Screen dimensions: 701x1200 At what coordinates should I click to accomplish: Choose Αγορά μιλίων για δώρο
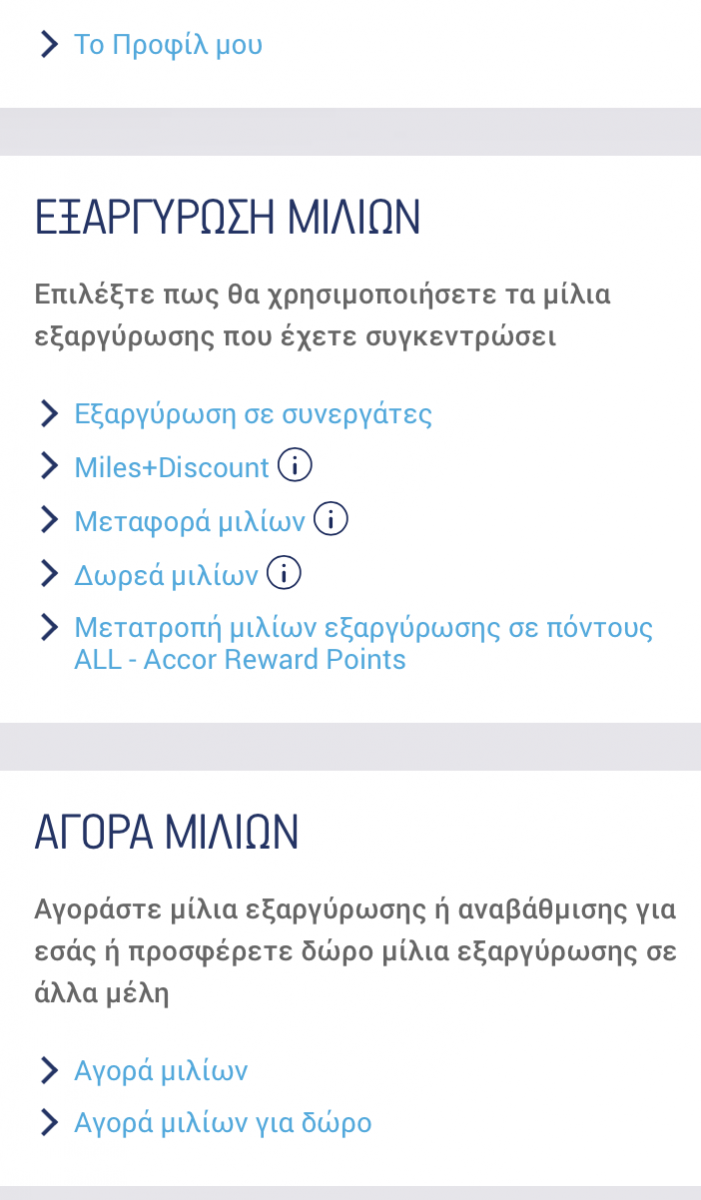222,1123
